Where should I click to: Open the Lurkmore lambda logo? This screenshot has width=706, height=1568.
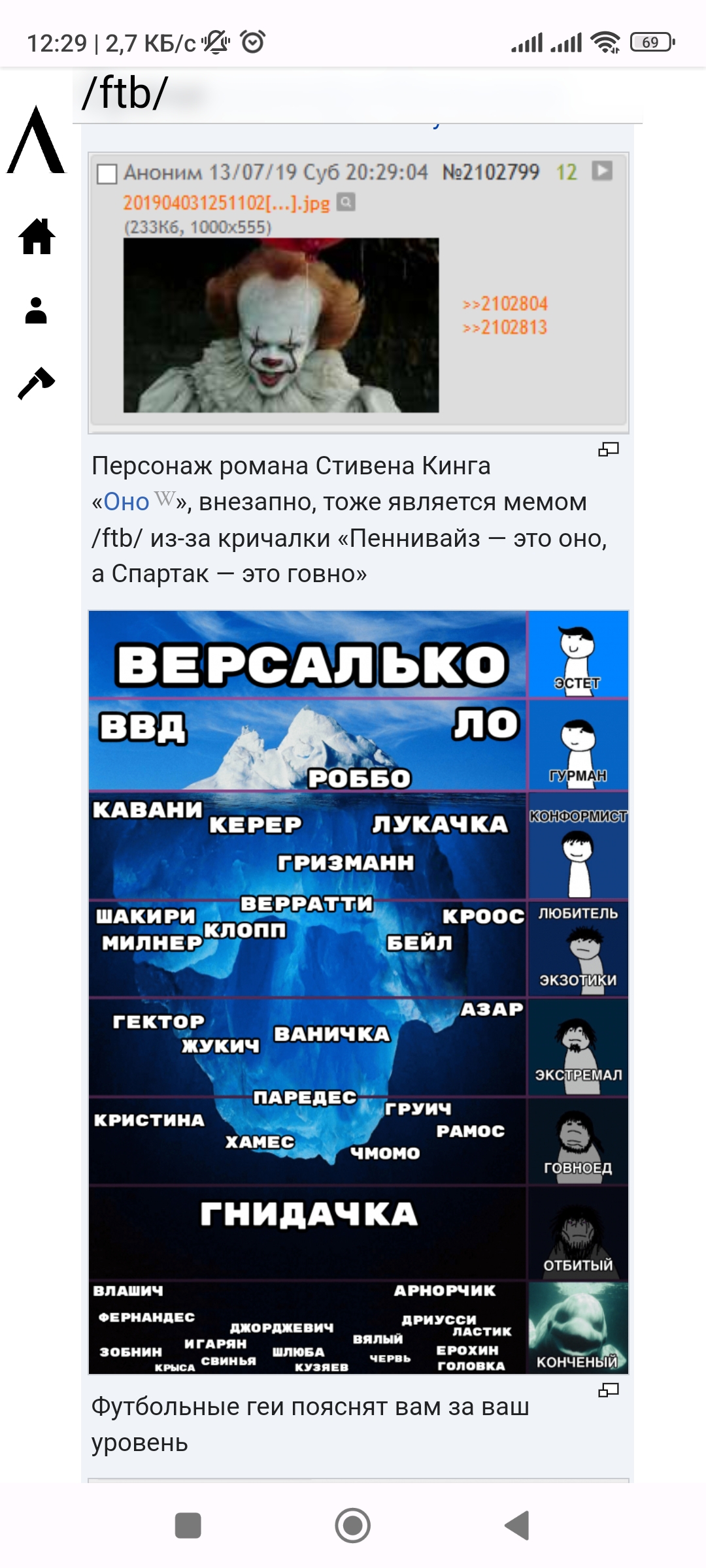(37, 140)
